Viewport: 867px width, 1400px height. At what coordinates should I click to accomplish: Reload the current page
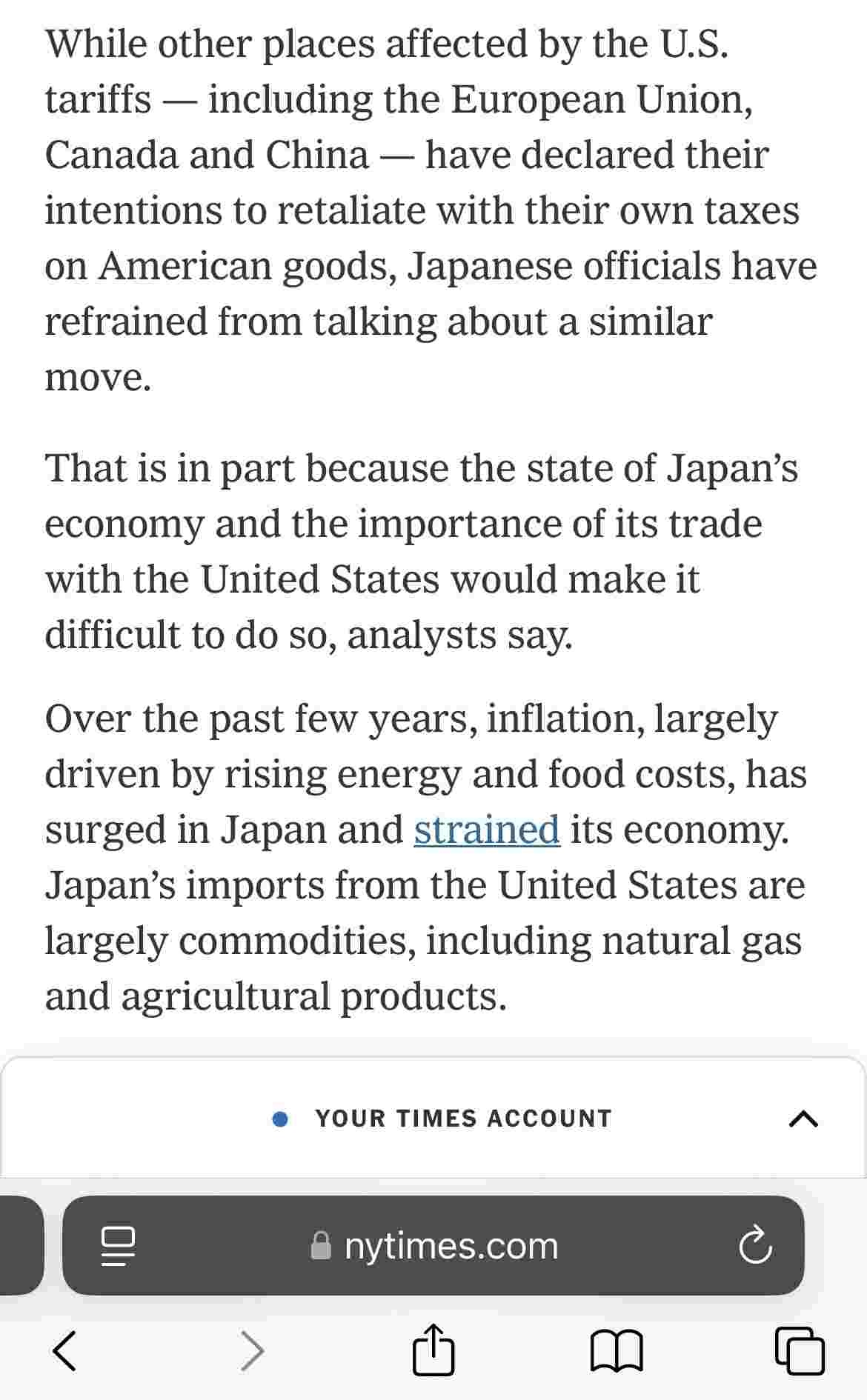point(755,1245)
